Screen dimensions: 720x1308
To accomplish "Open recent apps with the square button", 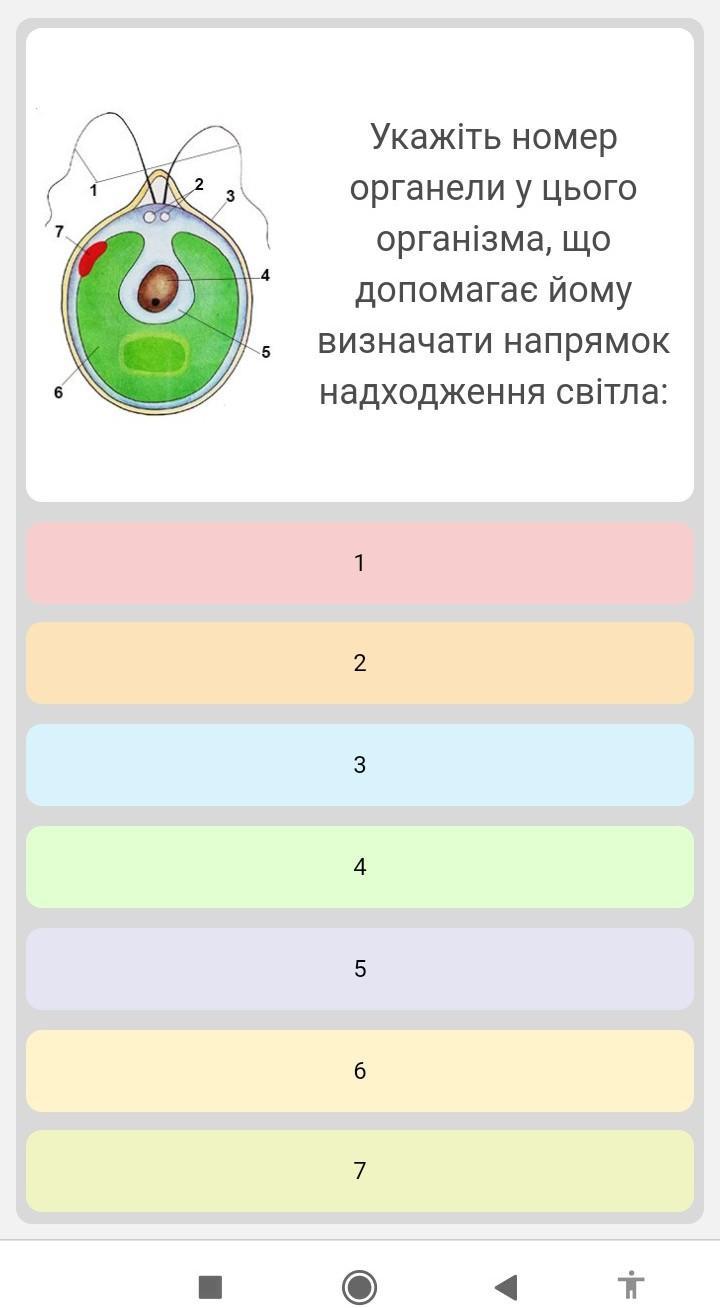I will click(x=210, y=1286).
